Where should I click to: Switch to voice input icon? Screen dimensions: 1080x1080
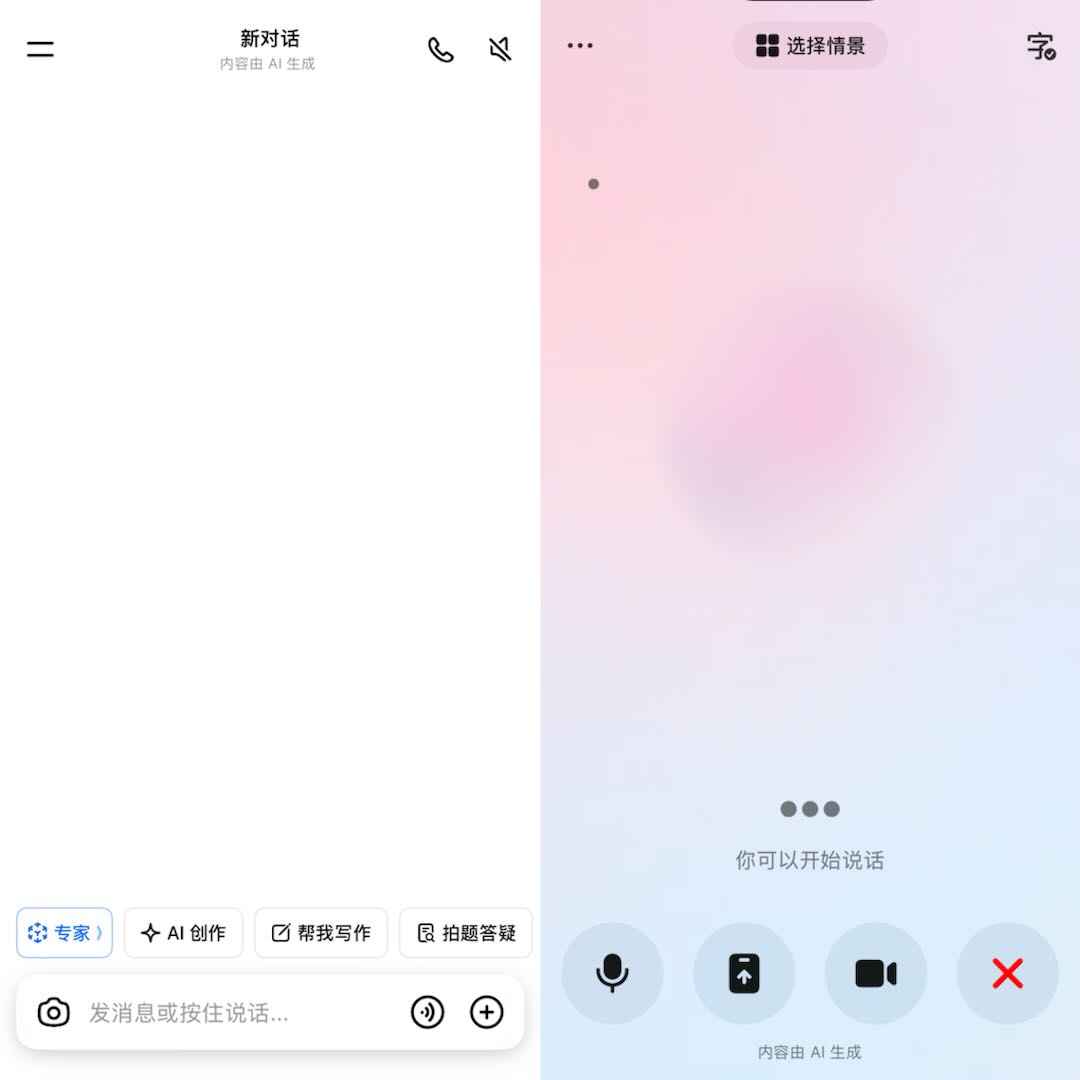click(x=428, y=1012)
